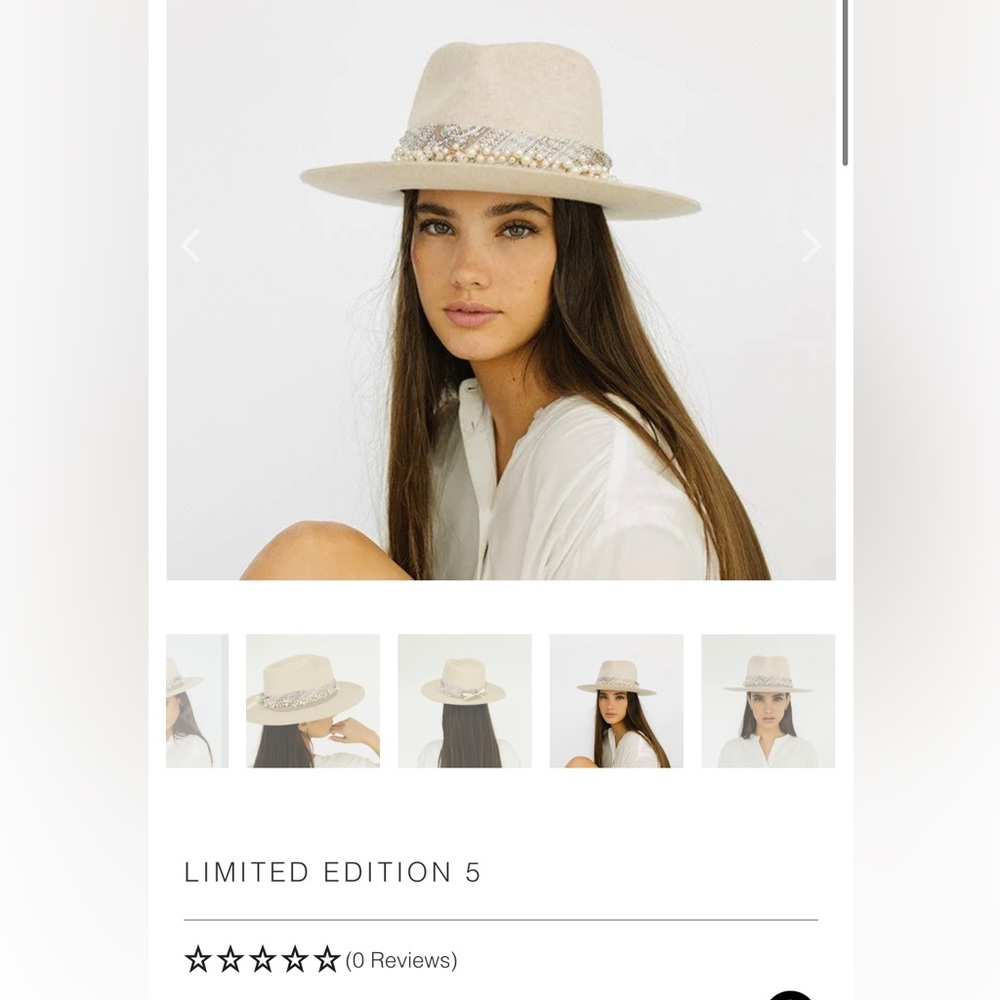Open the (0 Reviews) link
1000x1000 pixels.
401,961
